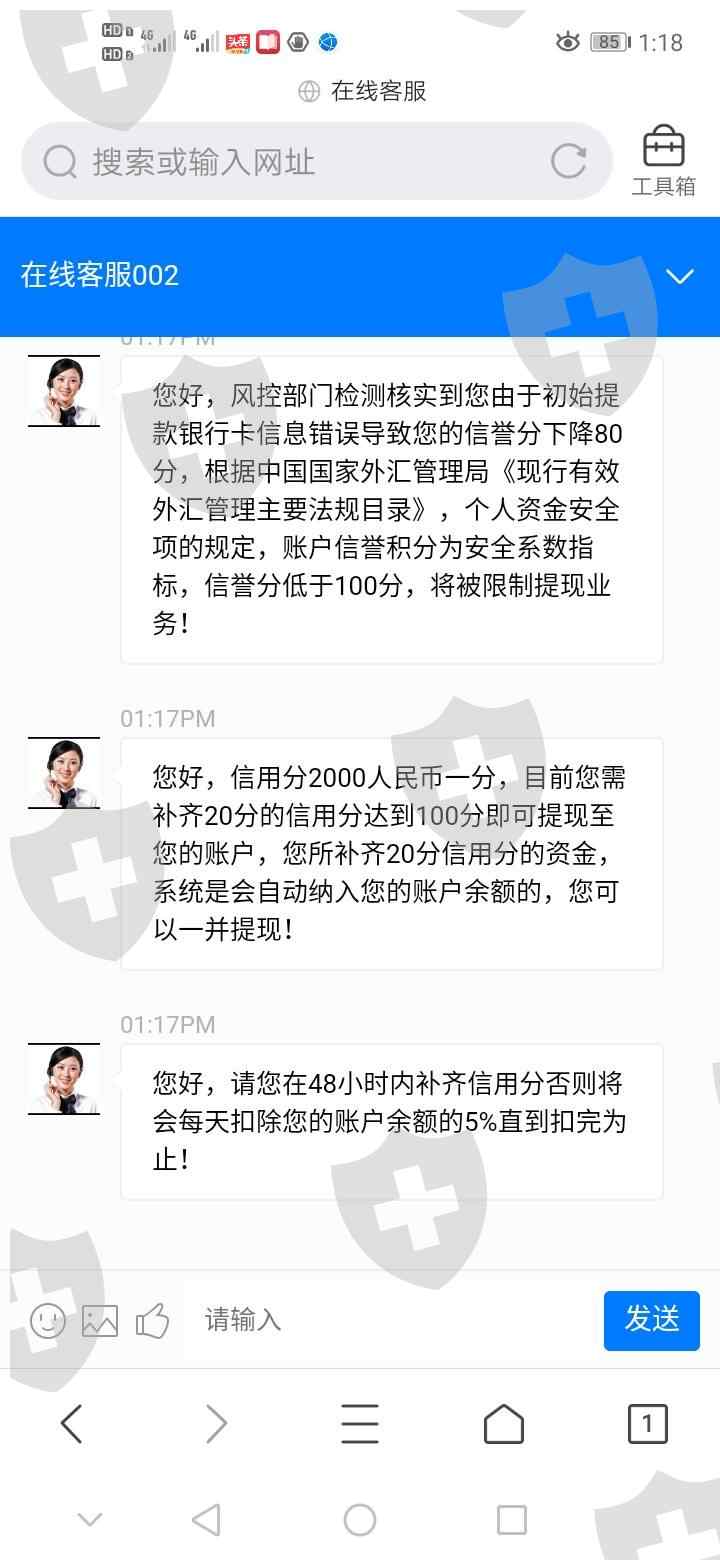
Task: Open recent apps with the square button
Action: (511, 1520)
